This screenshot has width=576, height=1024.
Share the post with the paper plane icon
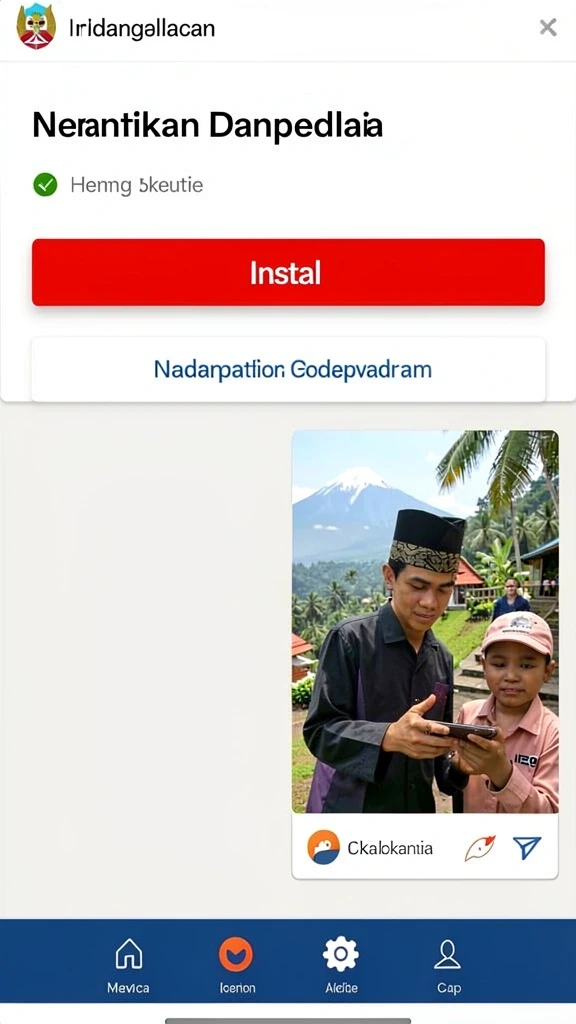click(526, 848)
